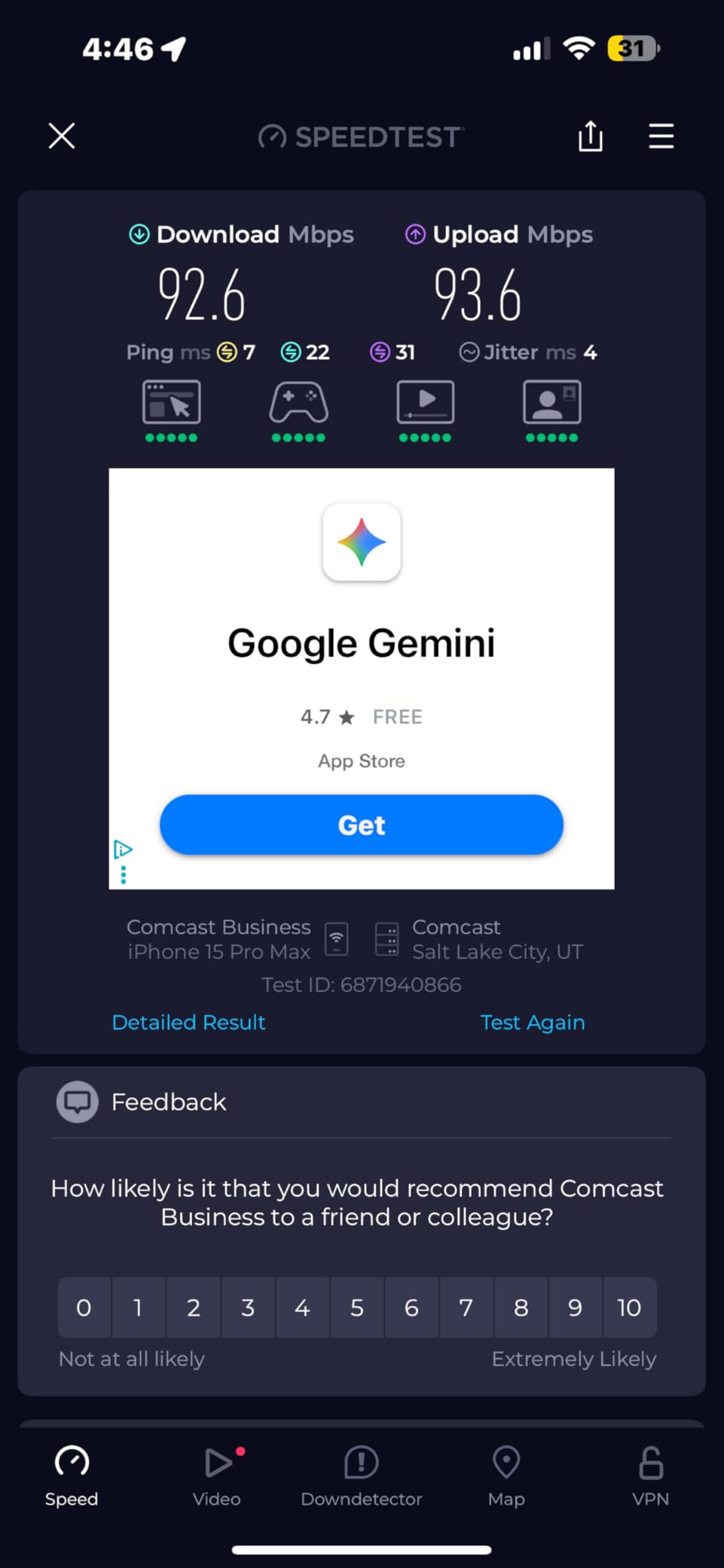The image size is (724, 1568).
Task: Get the Google Gemini app
Action: [x=361, y=825]
